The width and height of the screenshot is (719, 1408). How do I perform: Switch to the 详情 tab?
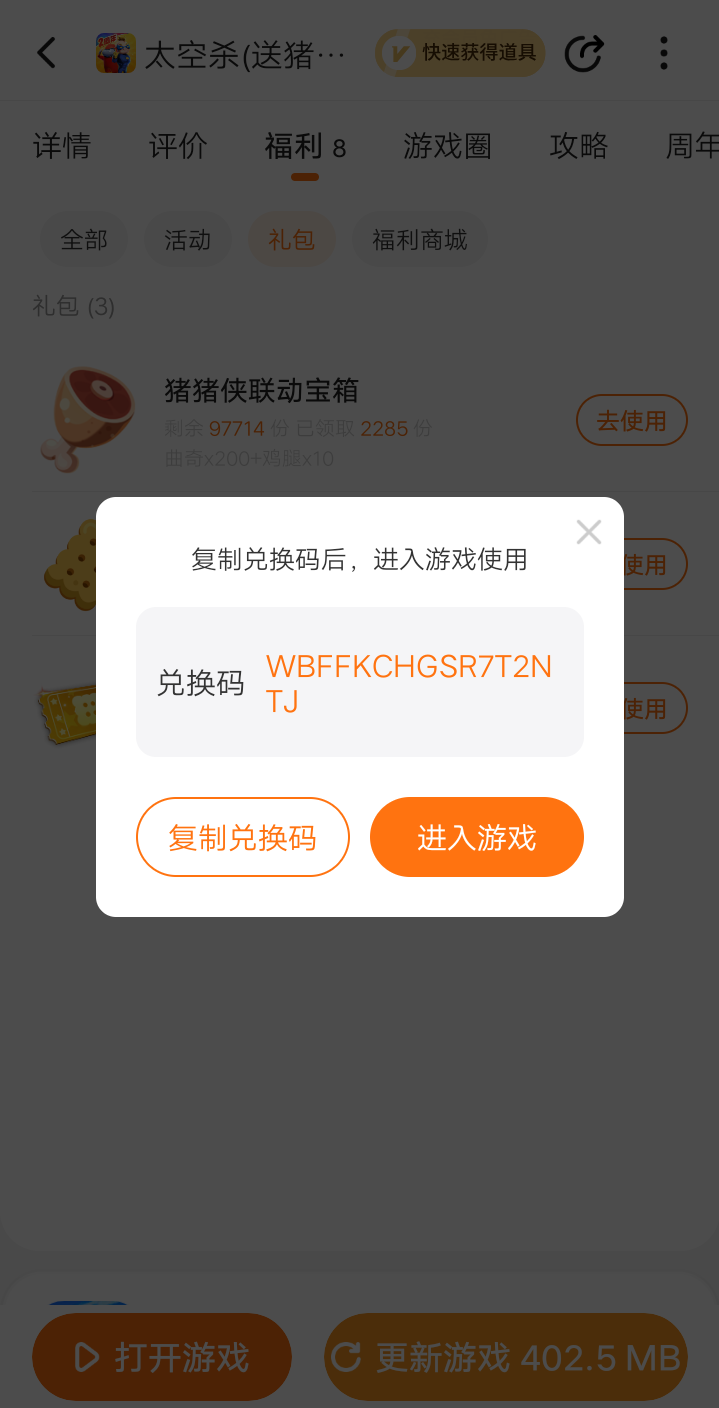(x=62, y=146)
